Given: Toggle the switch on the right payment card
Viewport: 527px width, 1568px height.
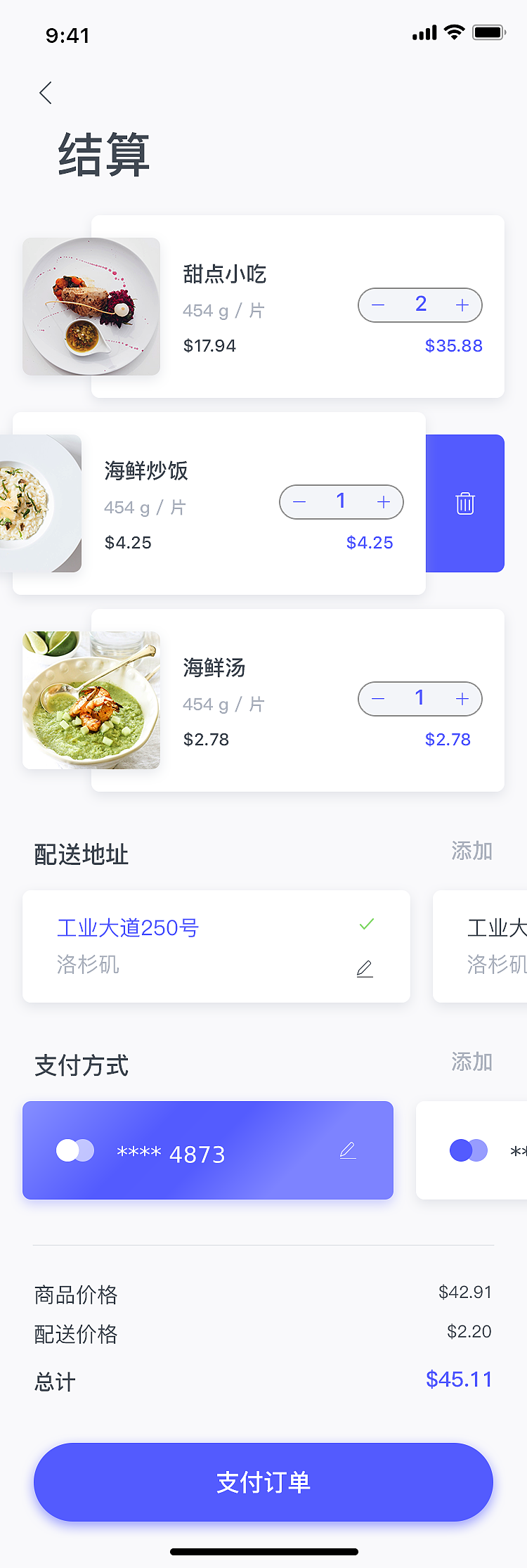Looking at the screenshot, I should [x=468, y=1150].
